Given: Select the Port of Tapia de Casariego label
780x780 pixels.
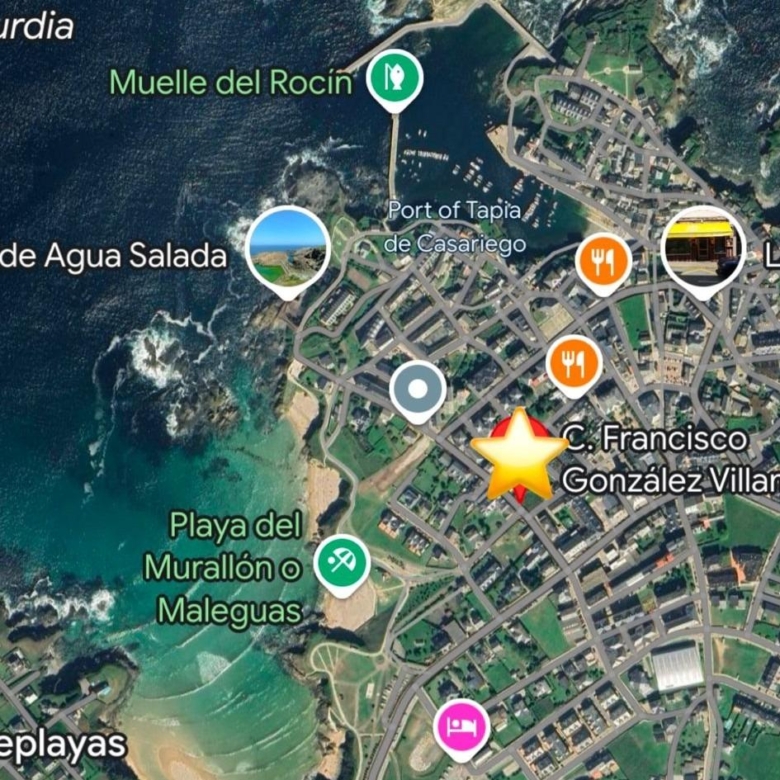Looking at the screenshot, I should (x=455, y=227).
